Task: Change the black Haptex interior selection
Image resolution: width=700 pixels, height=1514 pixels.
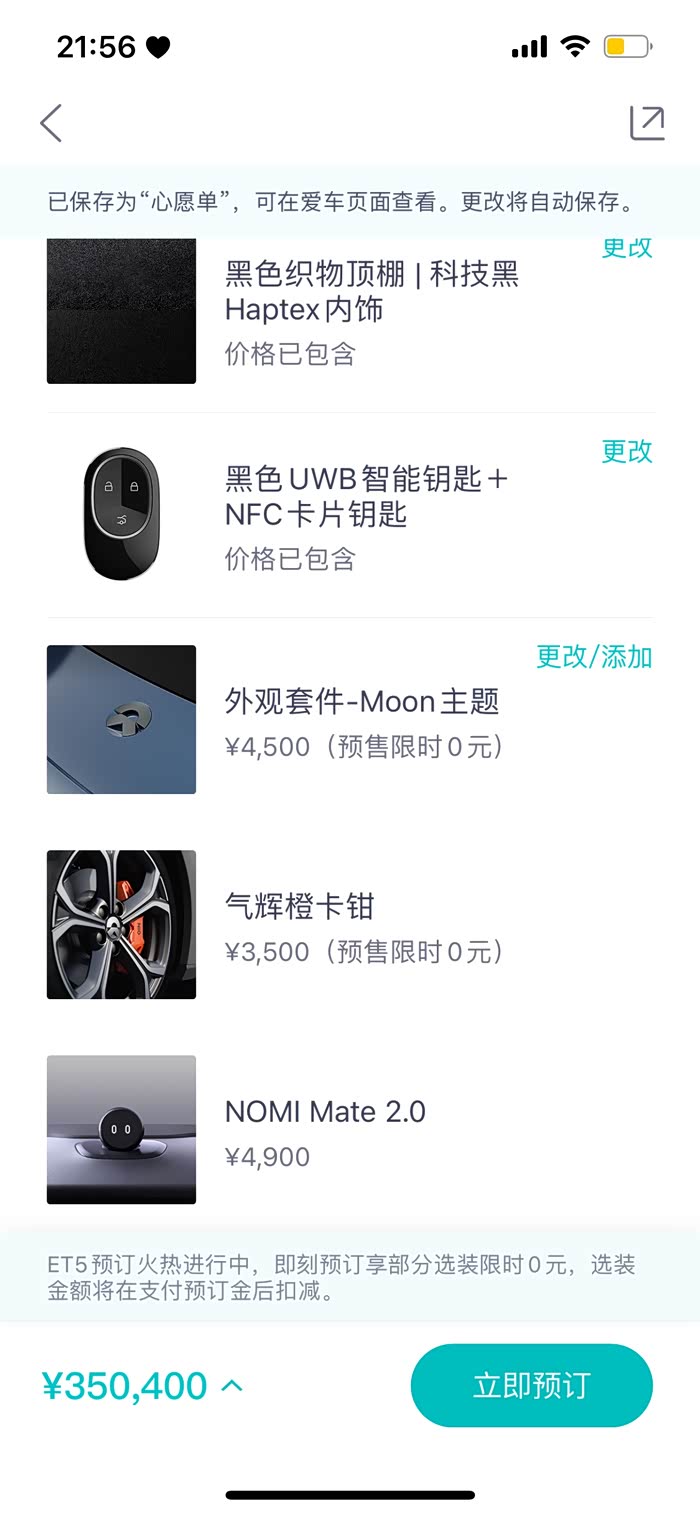Action: 627,248
